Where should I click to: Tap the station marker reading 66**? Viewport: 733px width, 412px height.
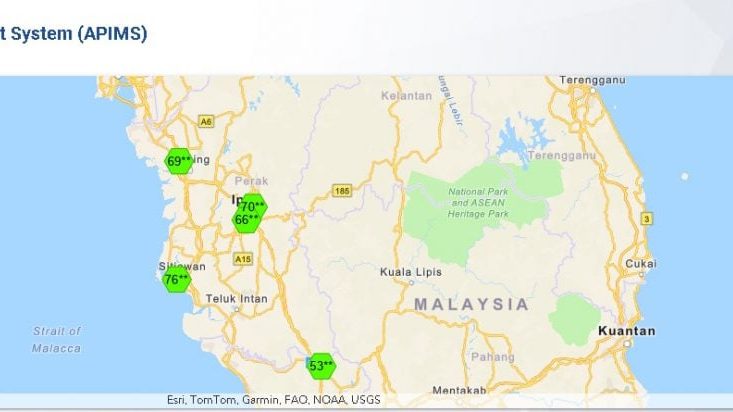[245, 221]
